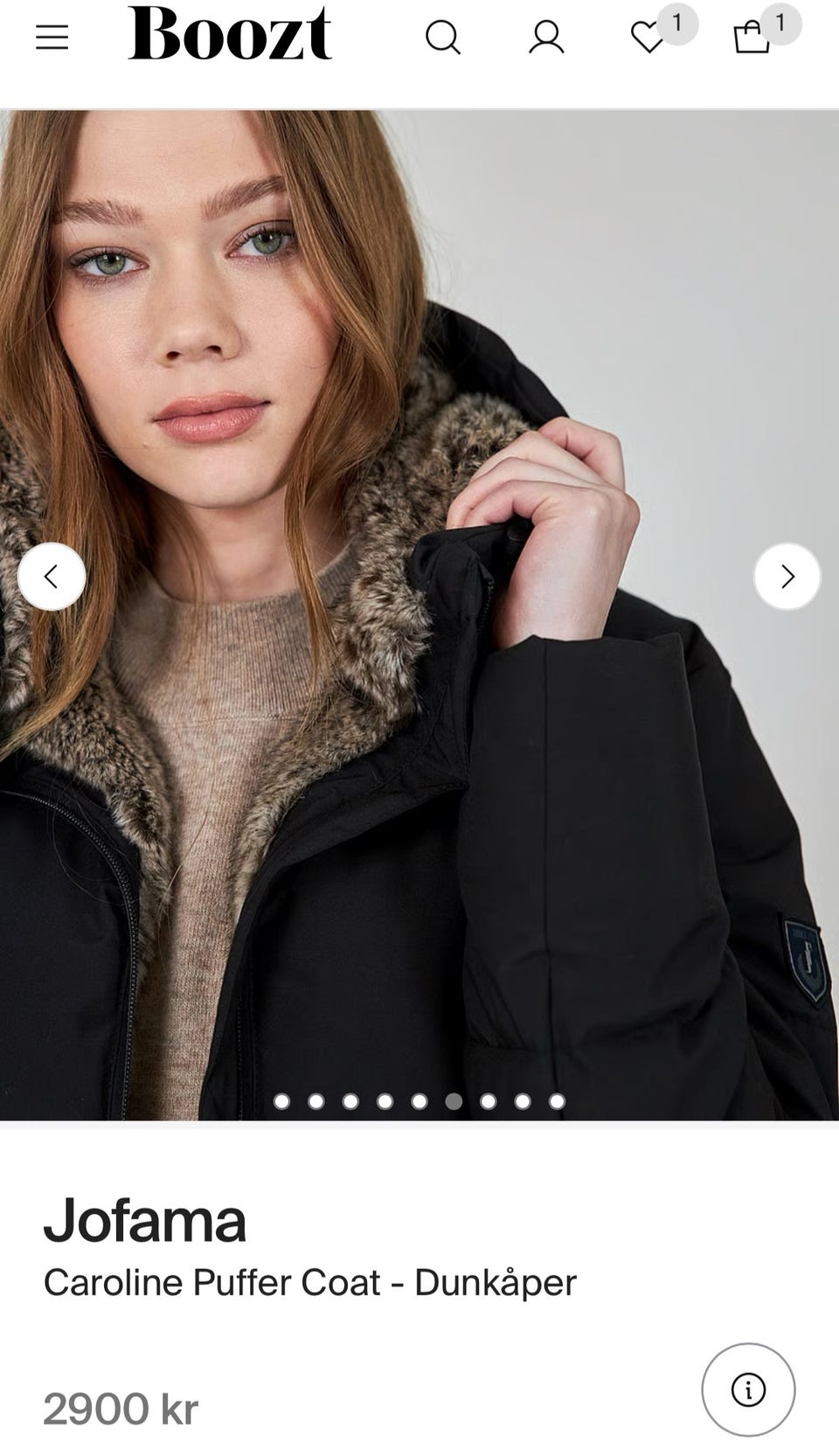Open the product info button
Screen dimensions: 839x1456
pyautogui.click(x=748, y=1390)
